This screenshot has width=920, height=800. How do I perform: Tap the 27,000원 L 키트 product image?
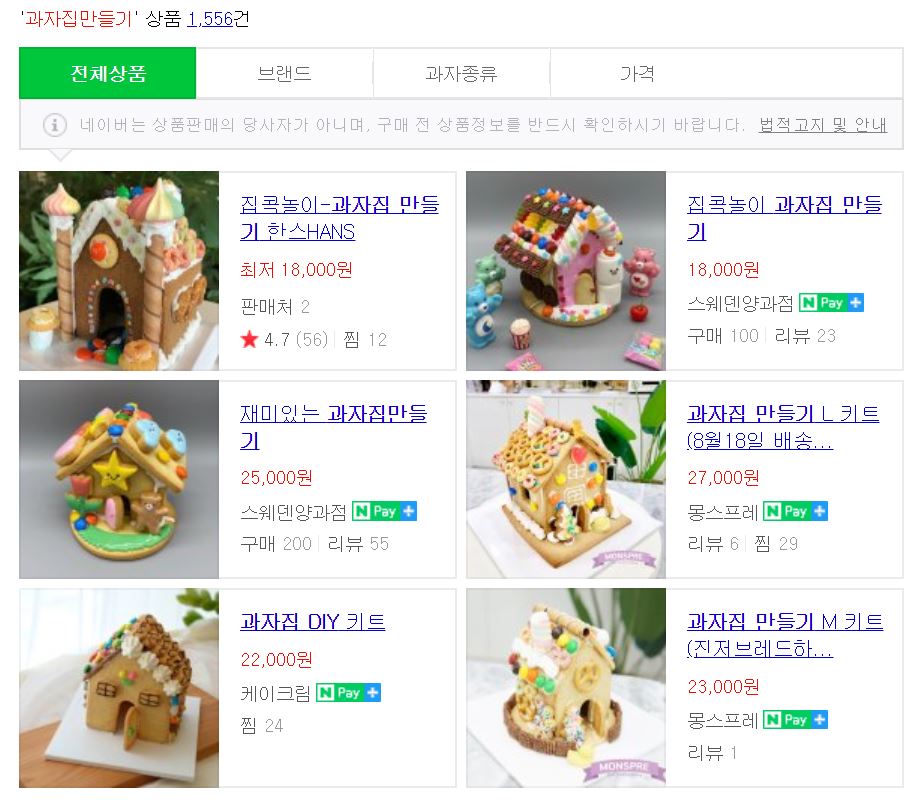[x=566, y=479]
